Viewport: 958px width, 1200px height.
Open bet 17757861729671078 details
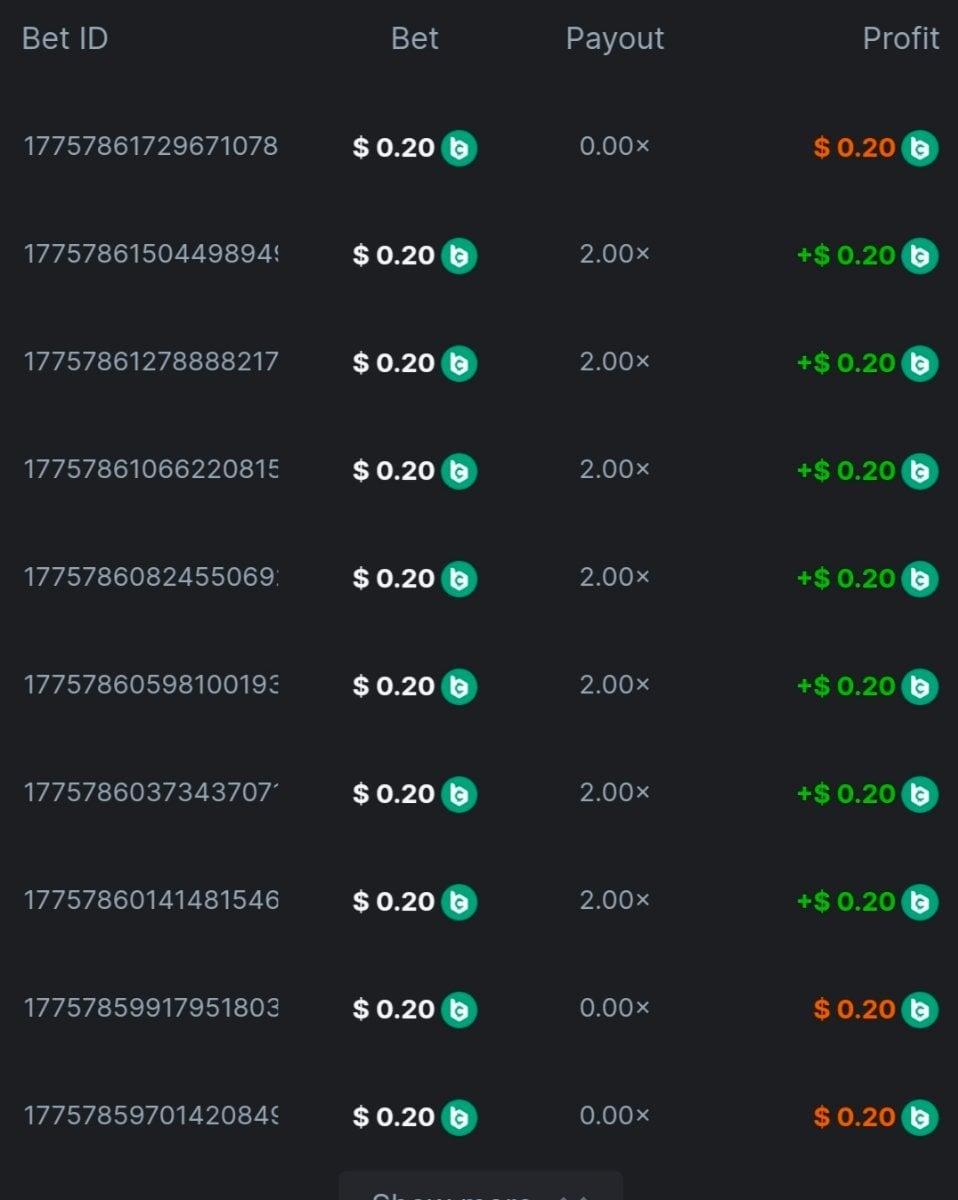(150, 147)
